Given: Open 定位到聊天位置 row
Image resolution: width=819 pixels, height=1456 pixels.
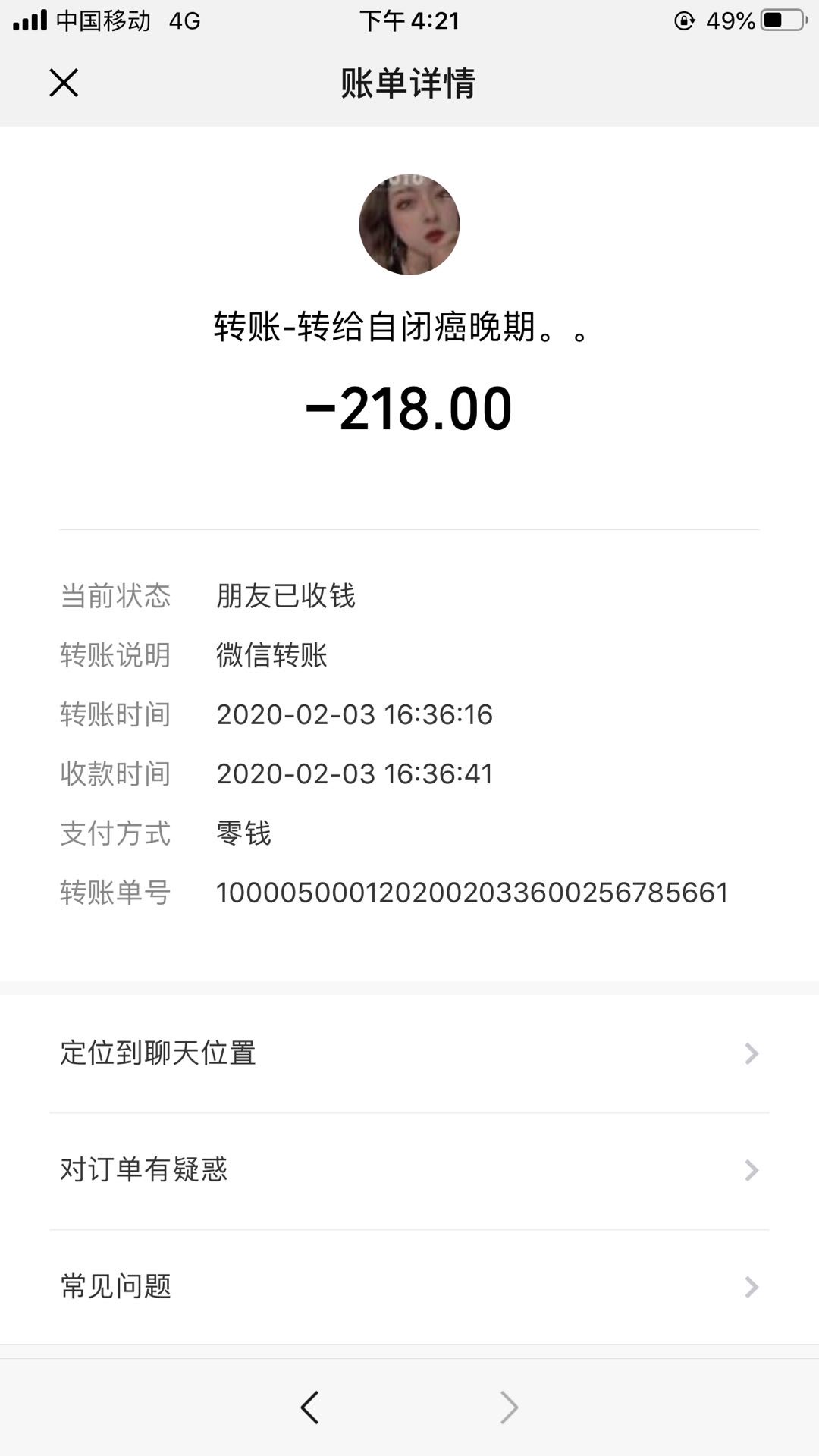Looking at the screenshot, I should [x=409, y=1053].
